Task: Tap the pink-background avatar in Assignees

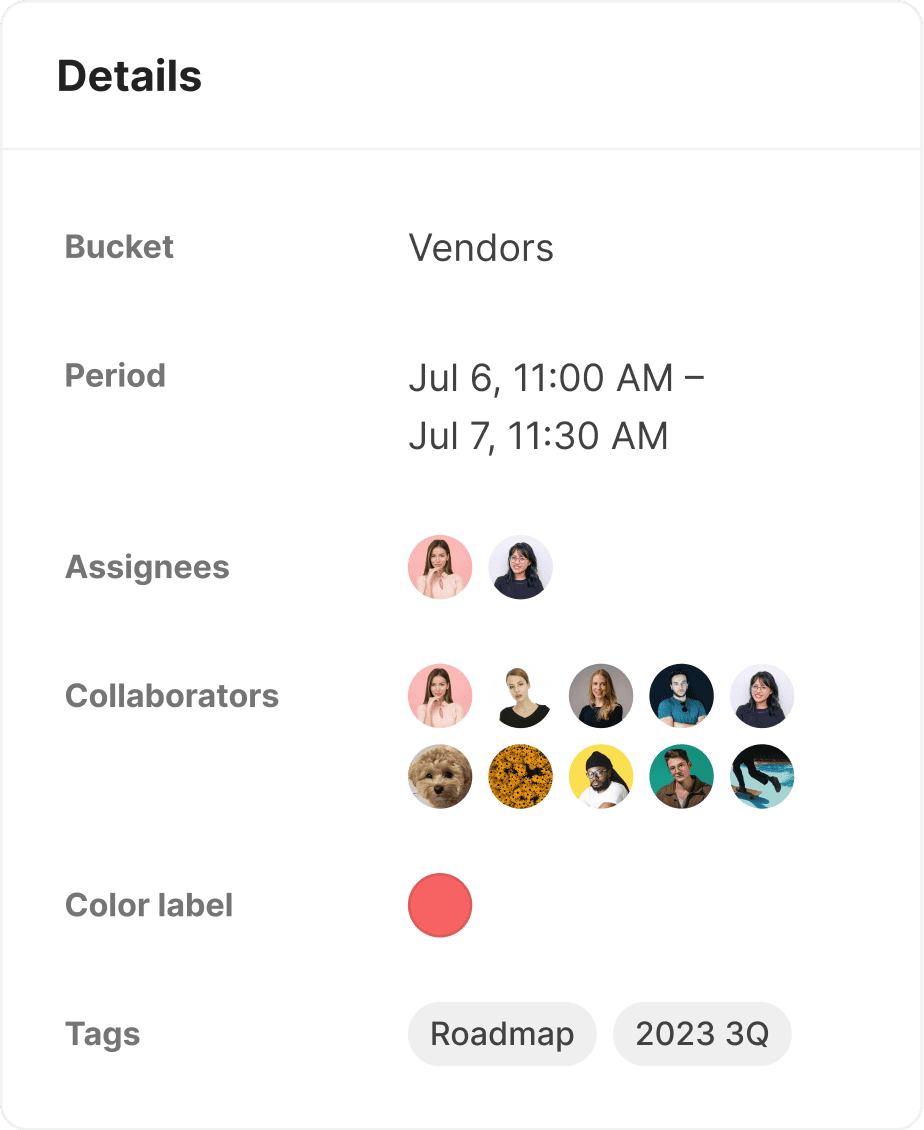Action: (x=440, y=567)
